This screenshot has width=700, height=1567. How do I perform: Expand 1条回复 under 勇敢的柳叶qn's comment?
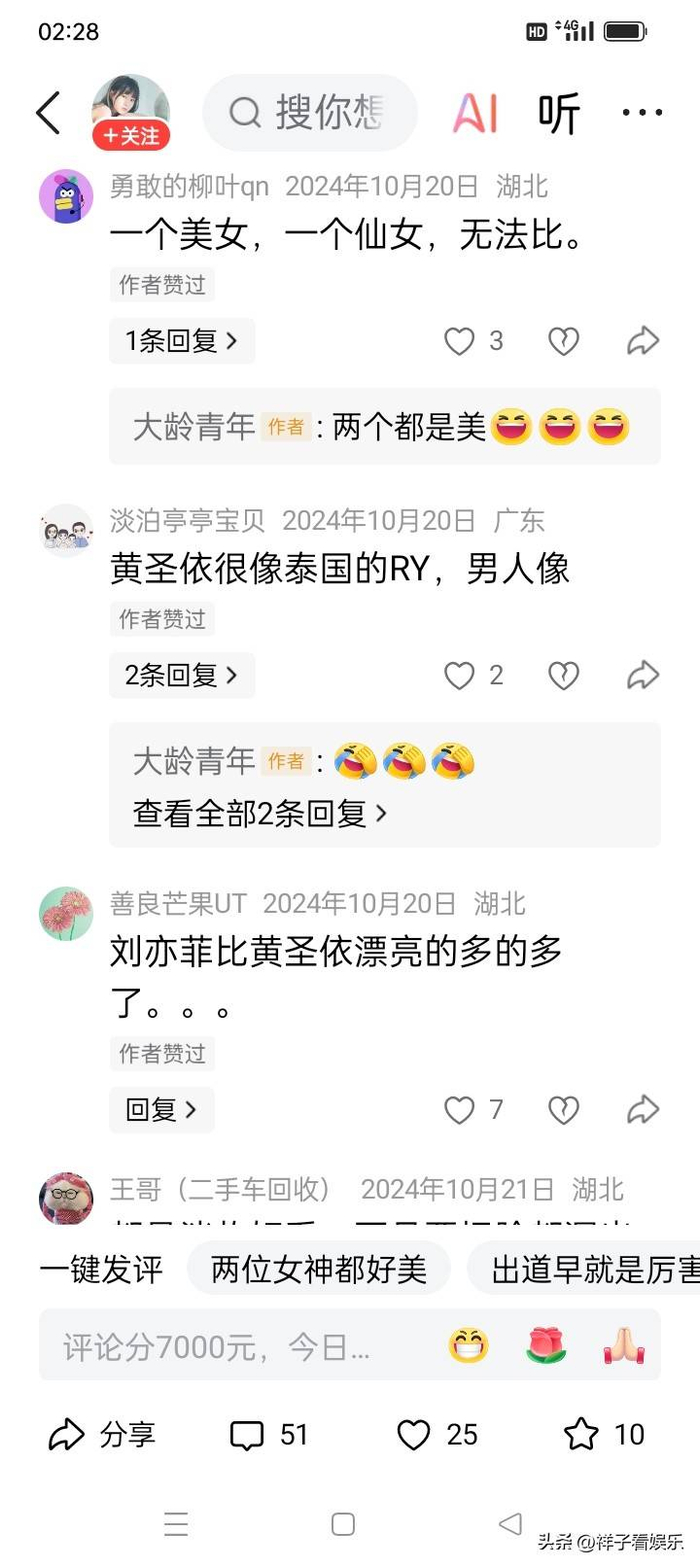[x=182, y=341]
